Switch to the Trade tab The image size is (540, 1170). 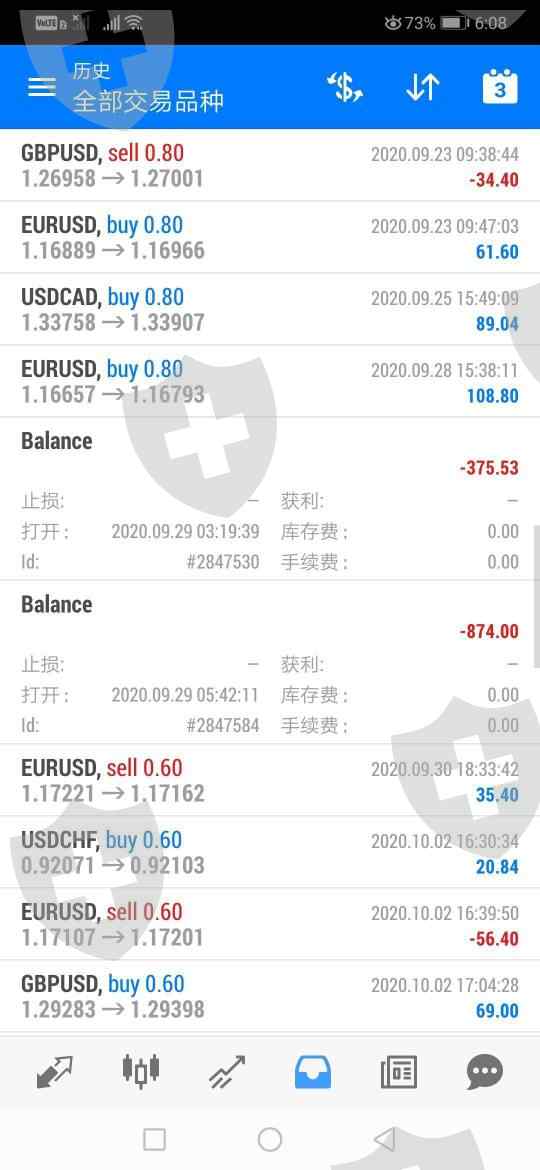(227, 1073)
